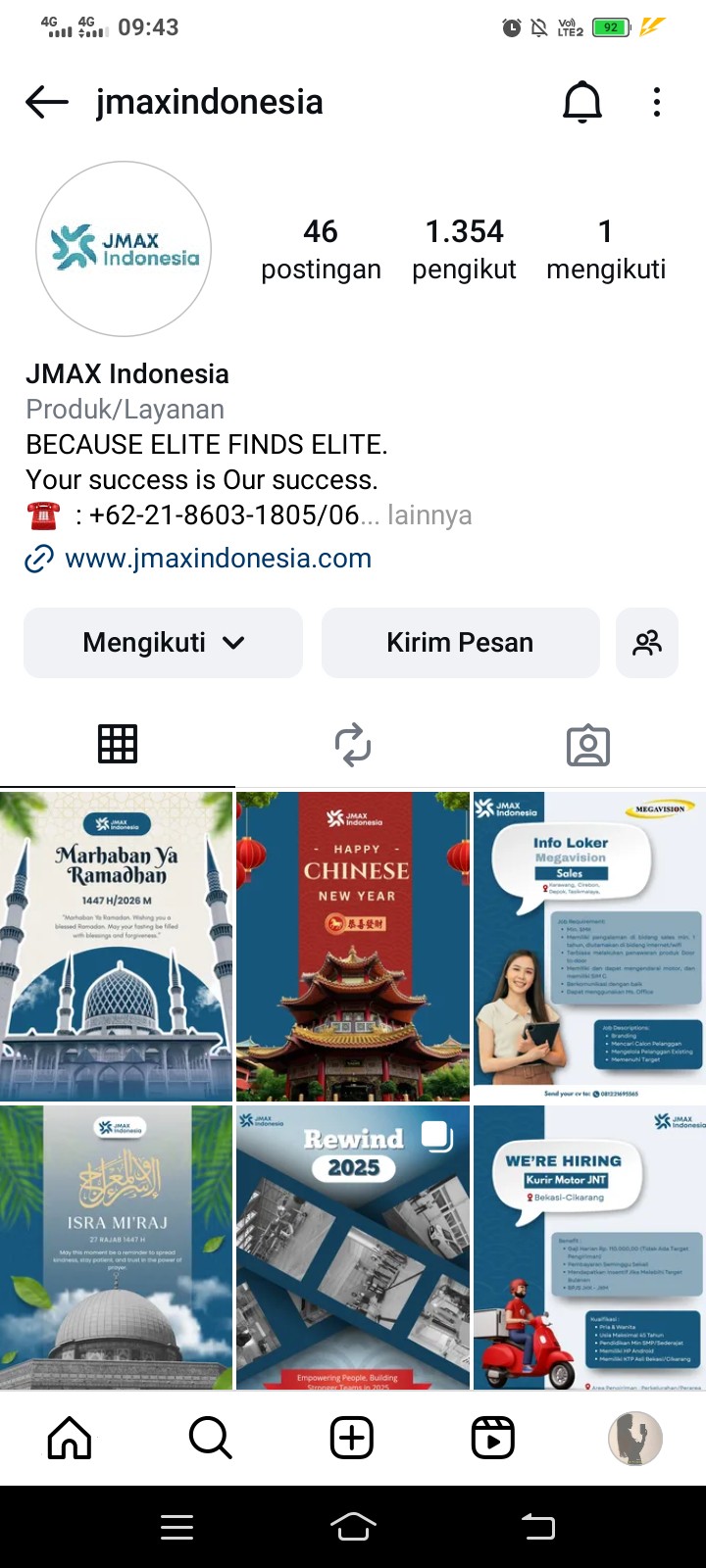Open the Rewind 2025 carousel post
Viewport: 706px width, 1568px height.
coord(353,1248)
